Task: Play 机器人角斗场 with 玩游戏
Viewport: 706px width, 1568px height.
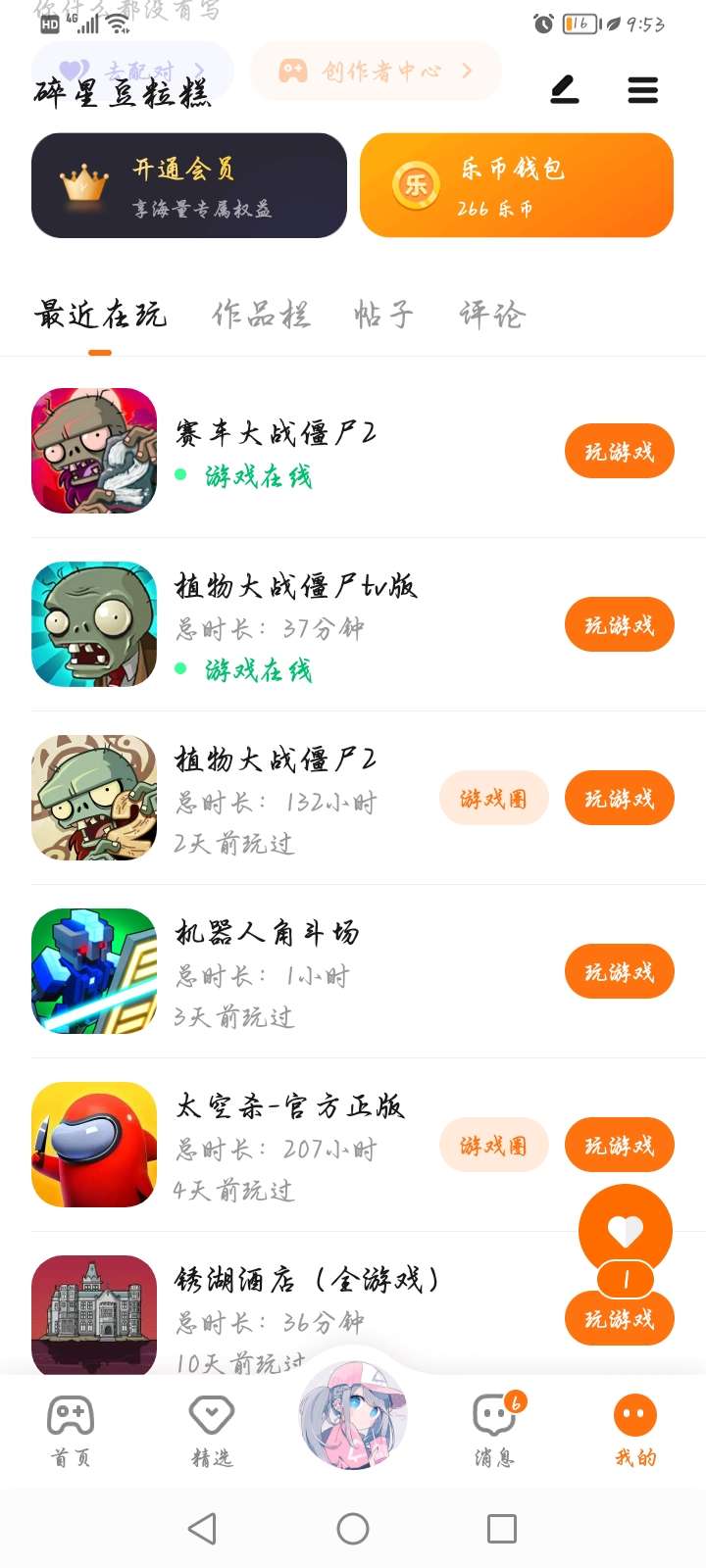Action: (619, 972)
